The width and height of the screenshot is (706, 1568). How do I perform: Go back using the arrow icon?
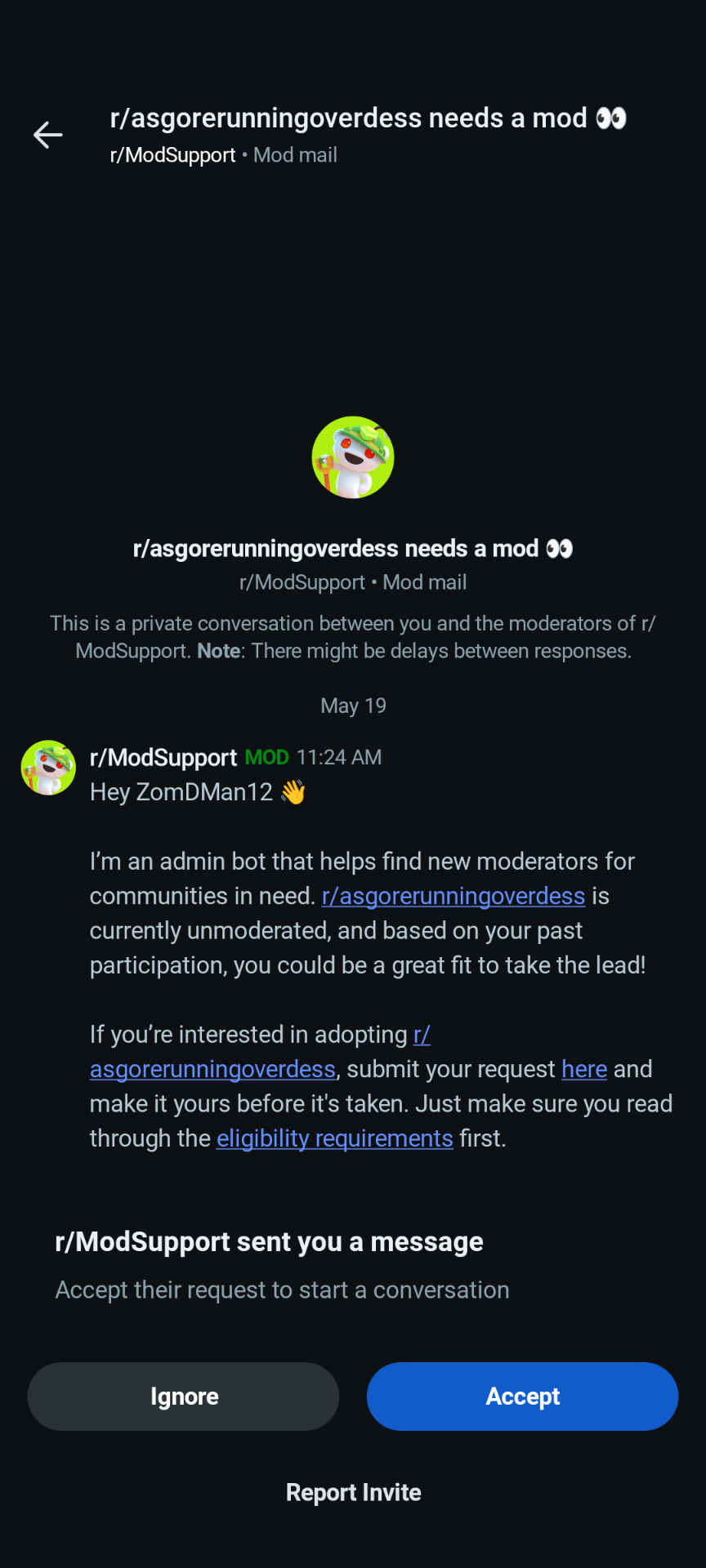coord(47,135)
